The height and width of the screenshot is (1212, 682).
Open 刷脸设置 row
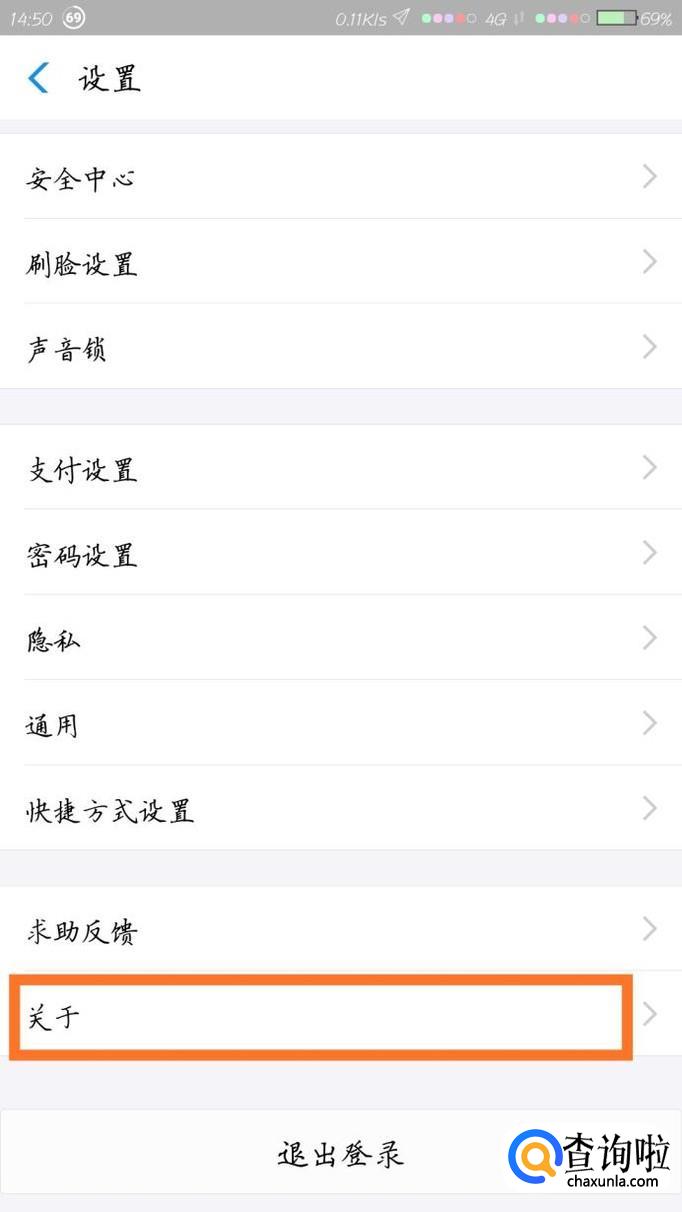[x=340, y=263]
